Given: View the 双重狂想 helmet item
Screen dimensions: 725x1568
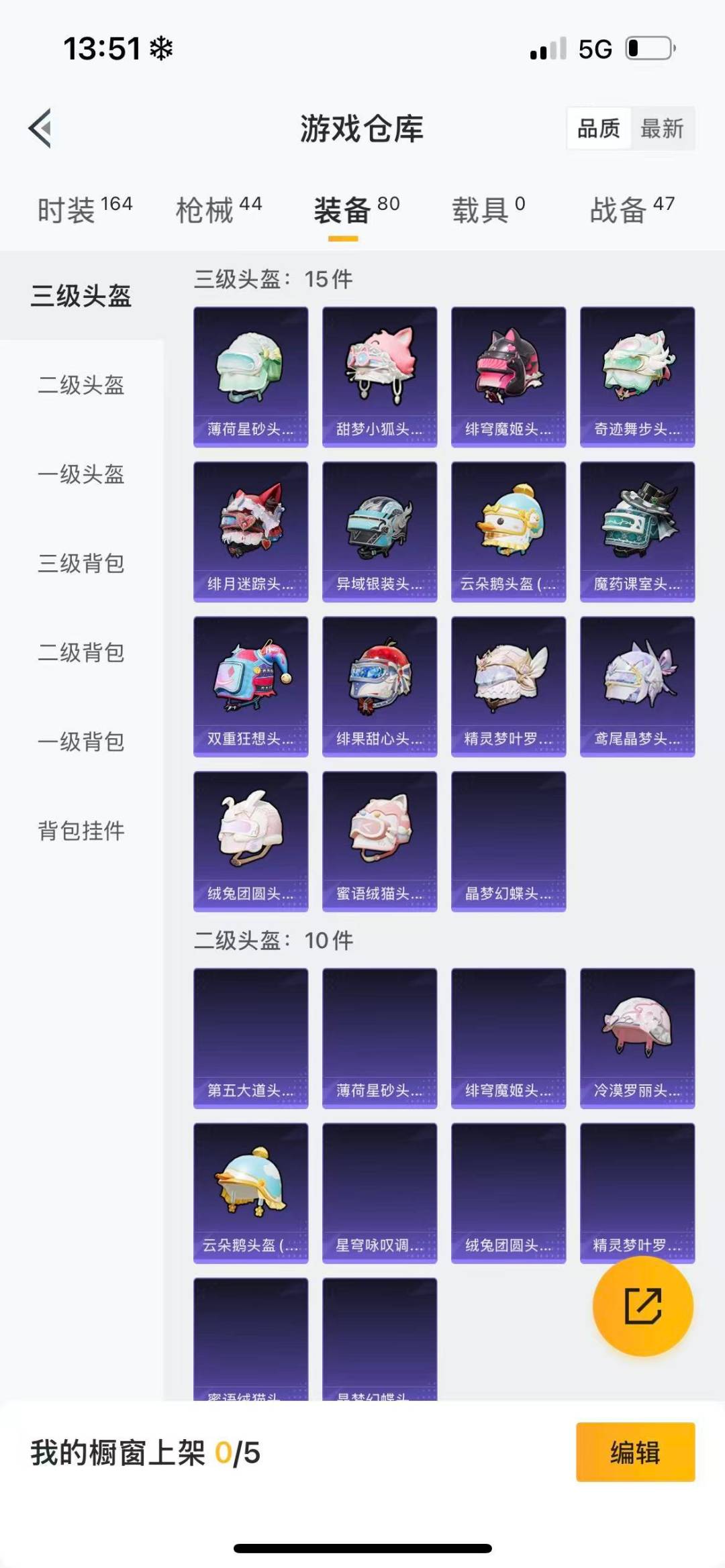Looking at the screenshot, I should [250, 686].
